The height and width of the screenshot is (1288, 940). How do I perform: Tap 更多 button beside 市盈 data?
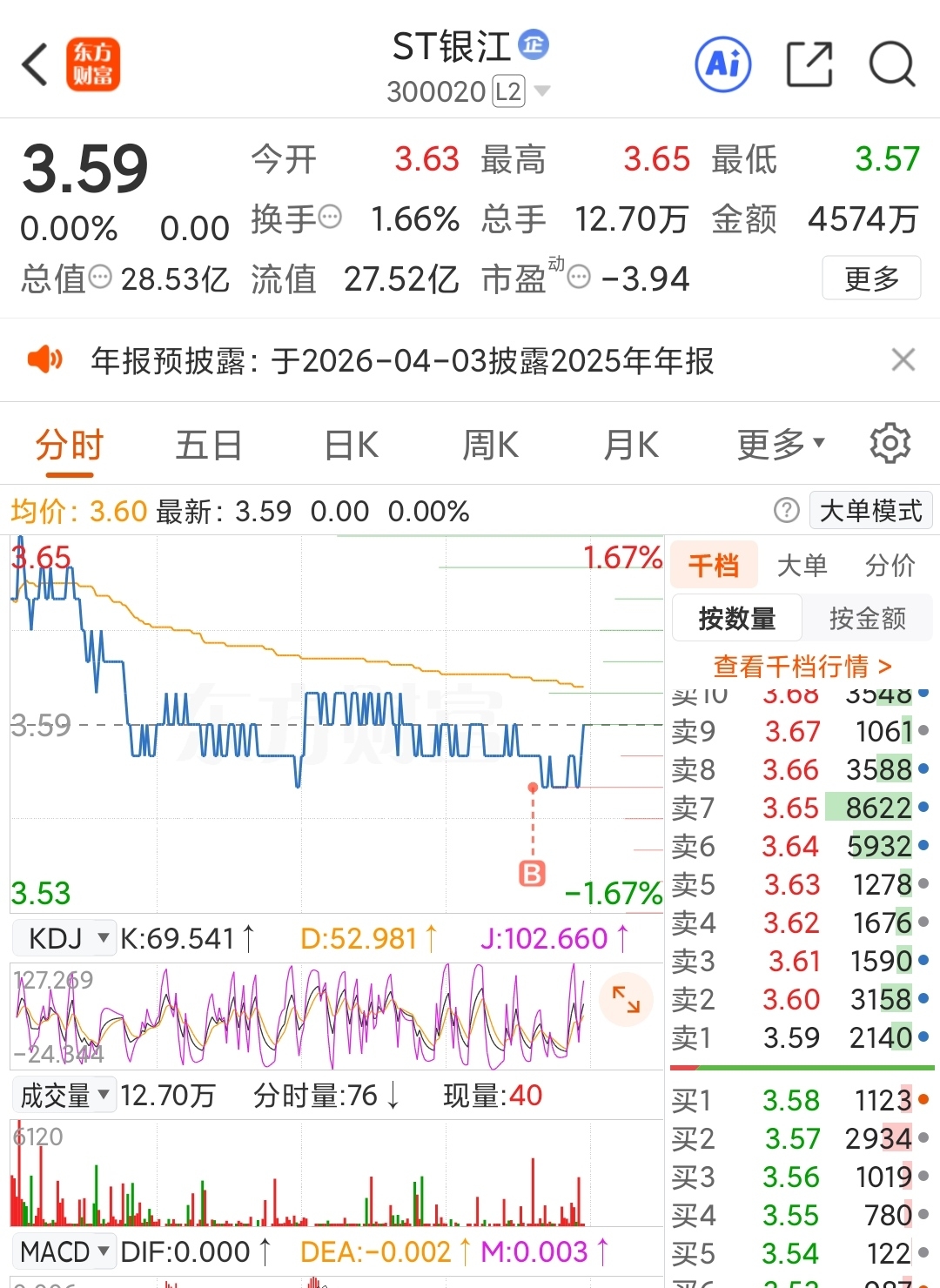[x=871, y=278]
